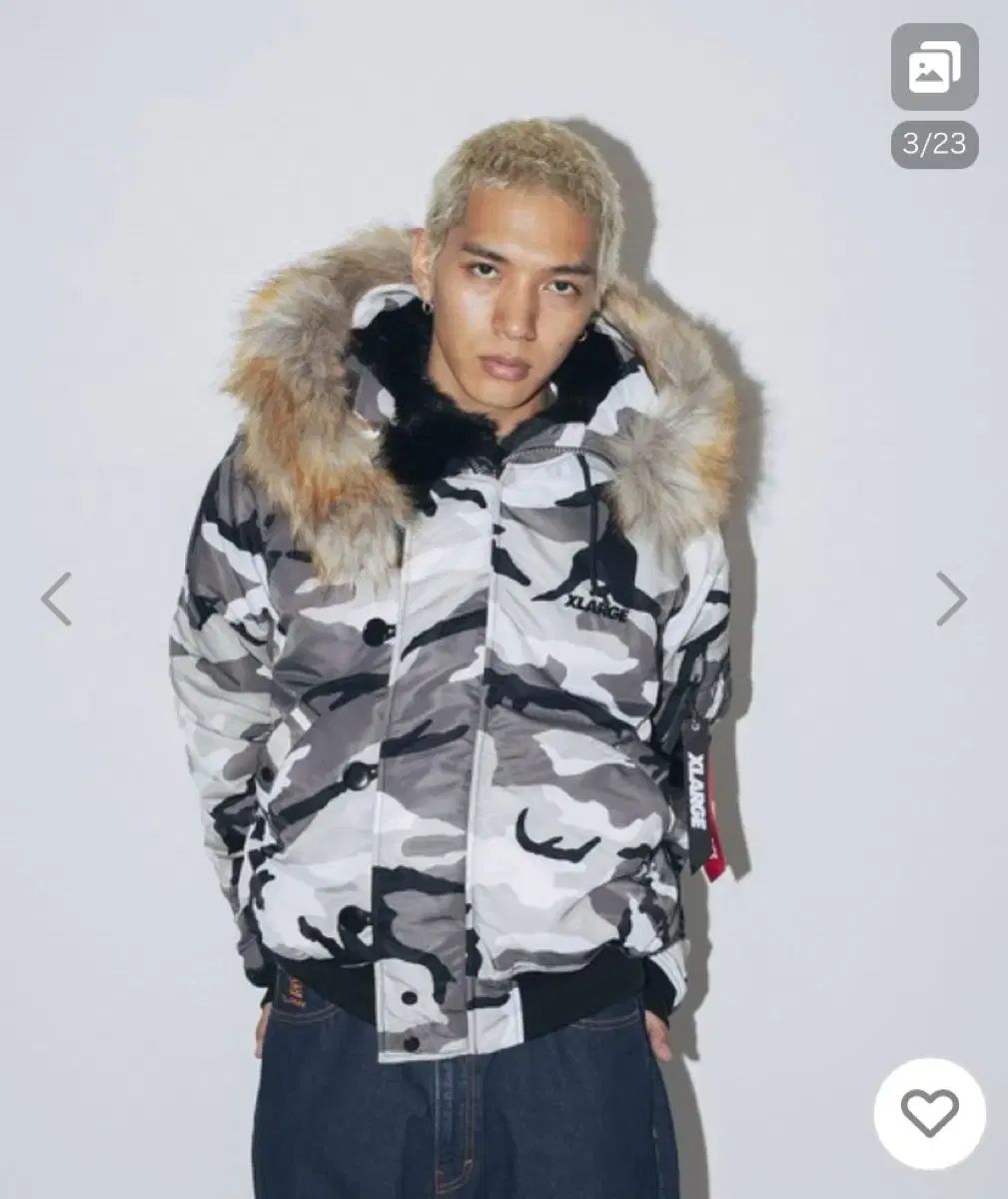
Task: Go back using the left chevron
Action: tap(57, 598)
